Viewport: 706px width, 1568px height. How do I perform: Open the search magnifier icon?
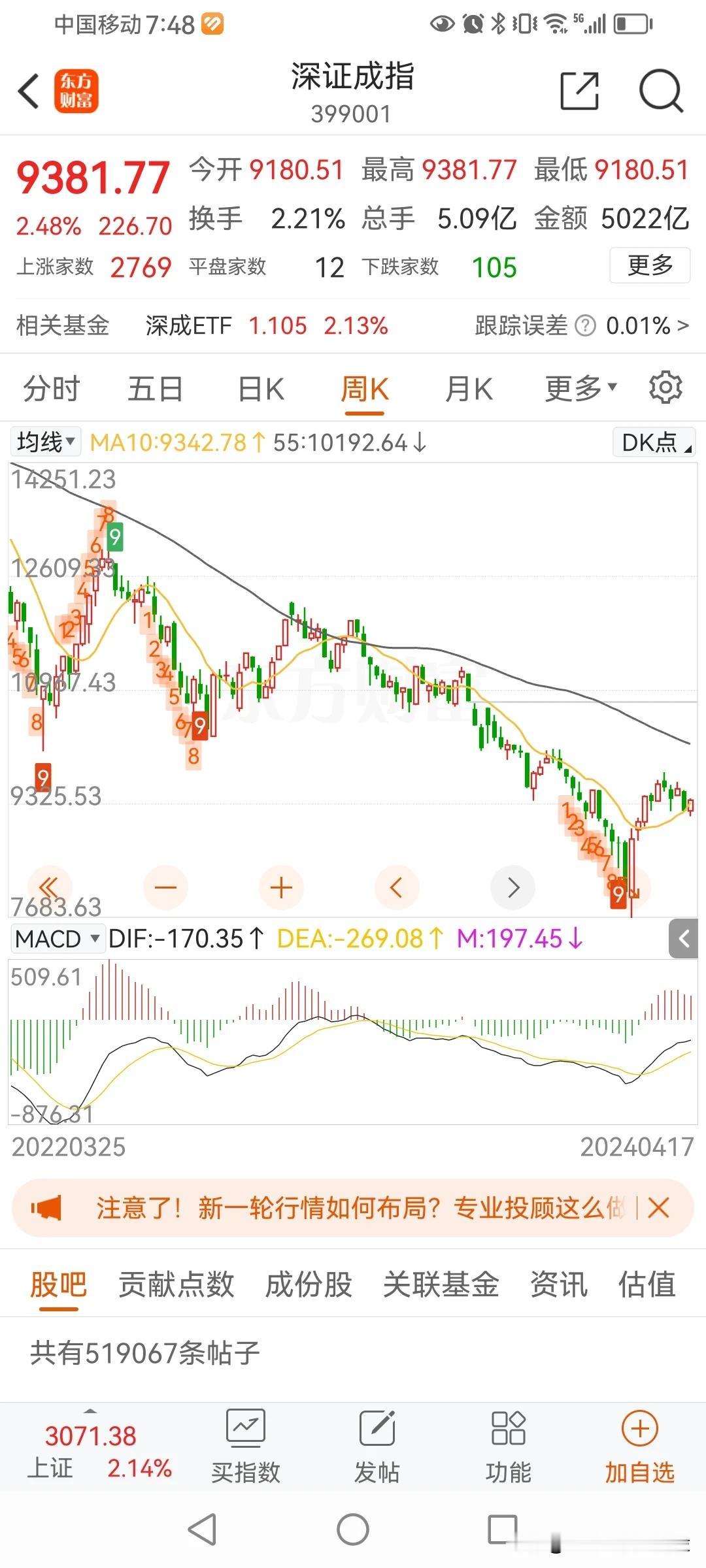coord(661,91)
